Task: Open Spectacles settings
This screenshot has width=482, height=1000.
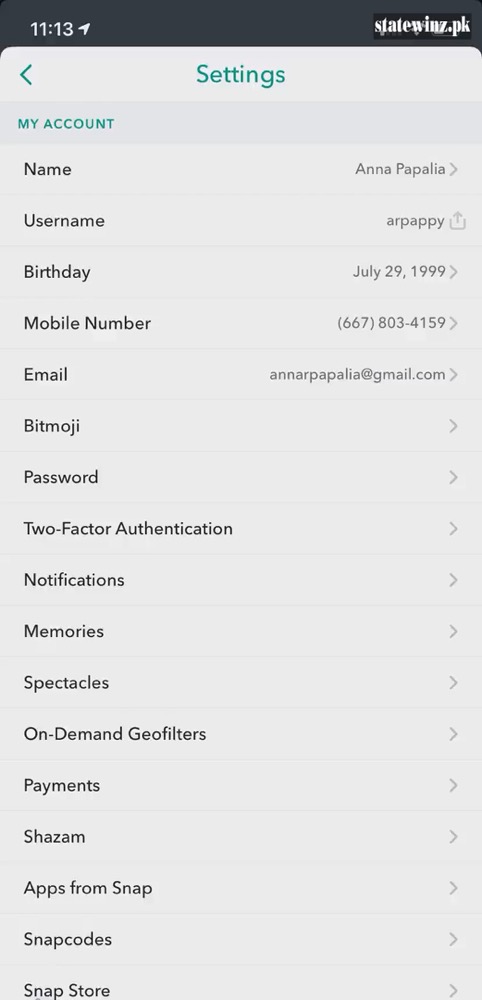Action: pos(241,682)
